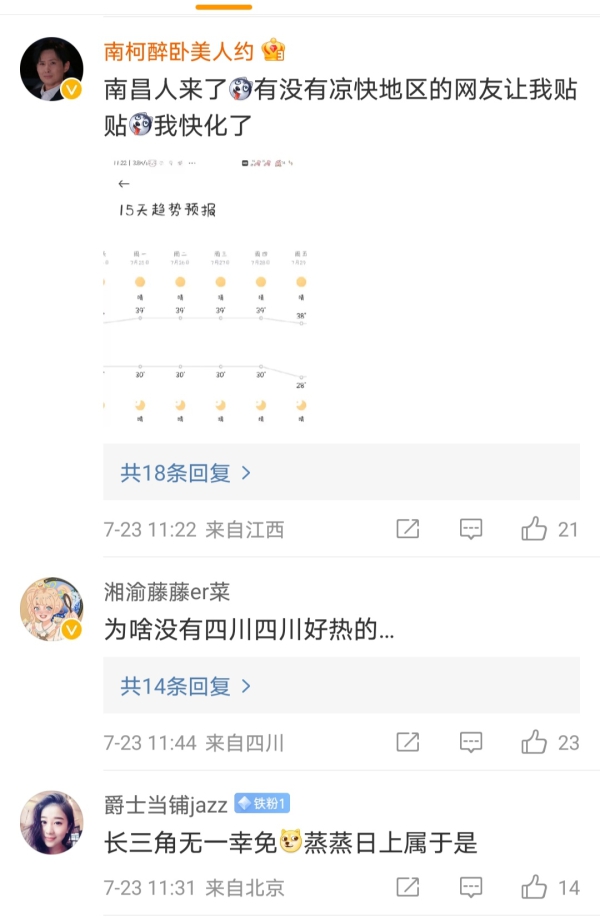Reply to 湘渝藤藤er菜's comment
600x917 pixels.
coord(471,742)
